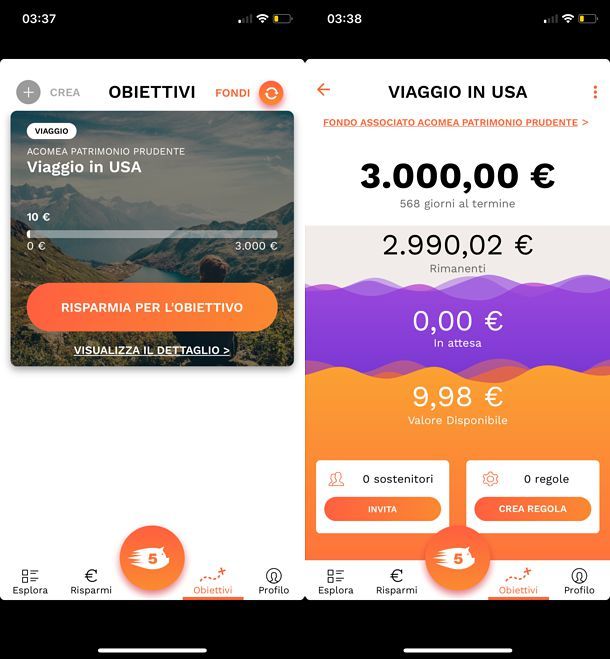Switch to Risparmi tab on the Obiettivi list screen
This screenshot has height=659, width=610.
point(91,581)
